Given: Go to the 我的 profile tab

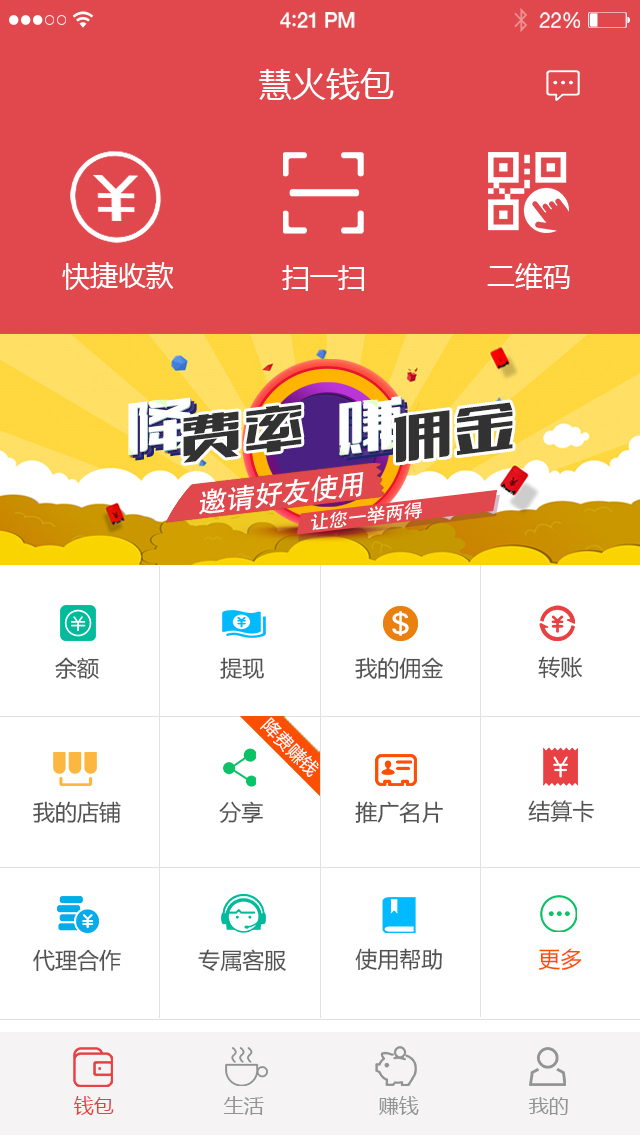Looking at the screenshot, I should pos(548,1082).
